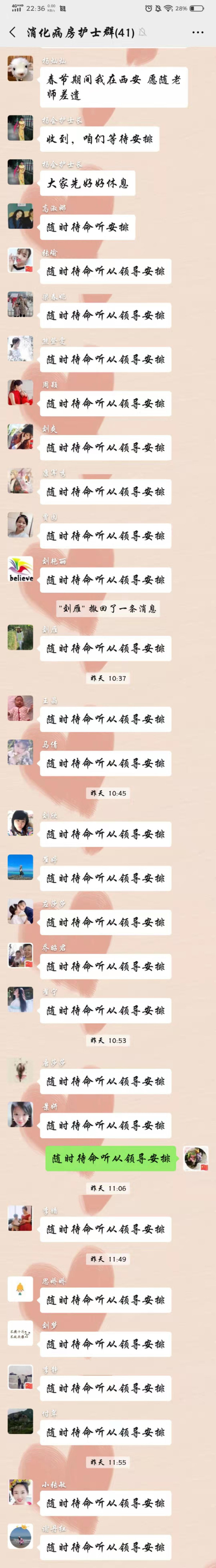
Task: Open the three-dot group chat menu
Action: 197,32
